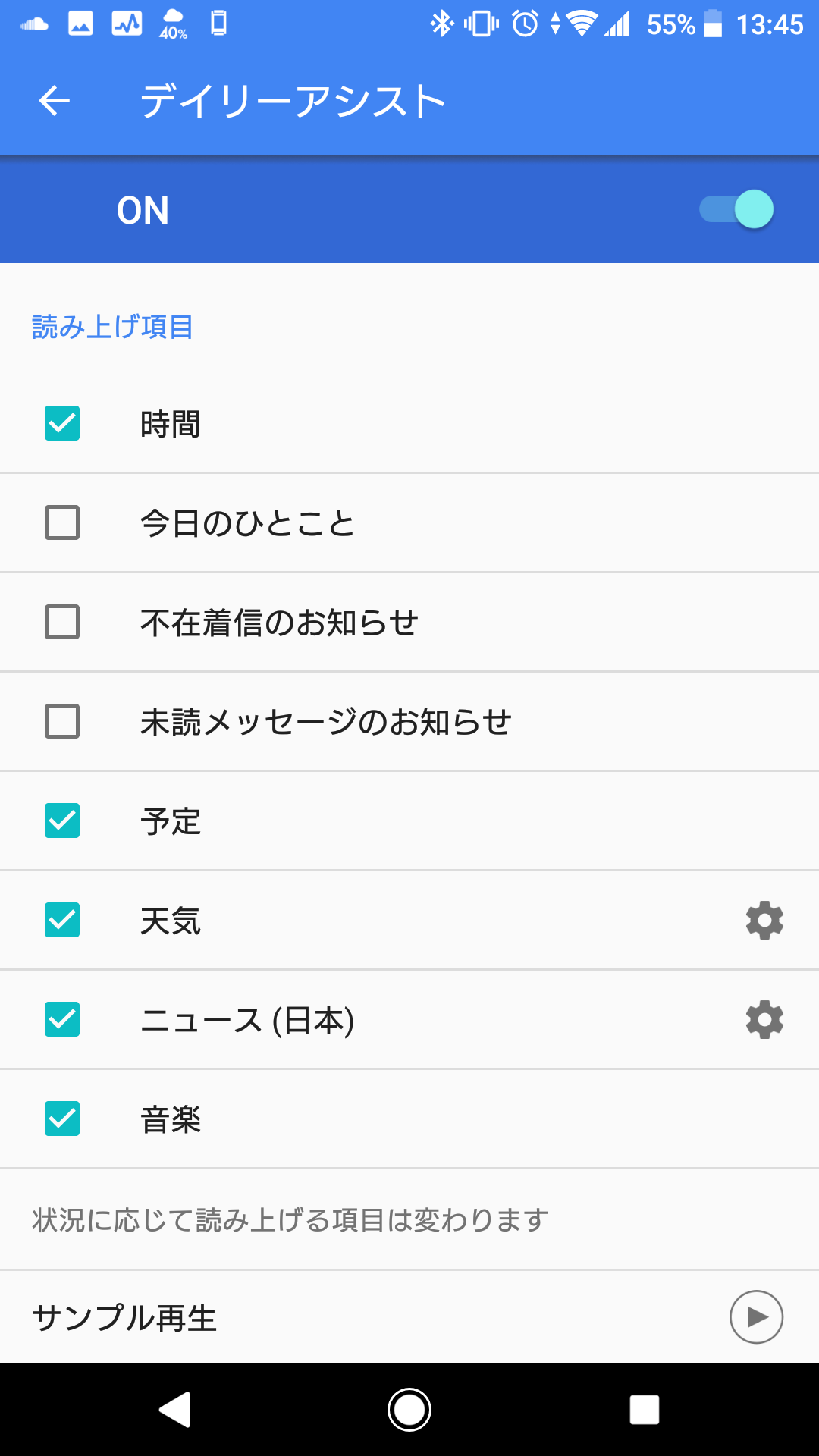Open weather (天気) settings via its gear icon

764,921
